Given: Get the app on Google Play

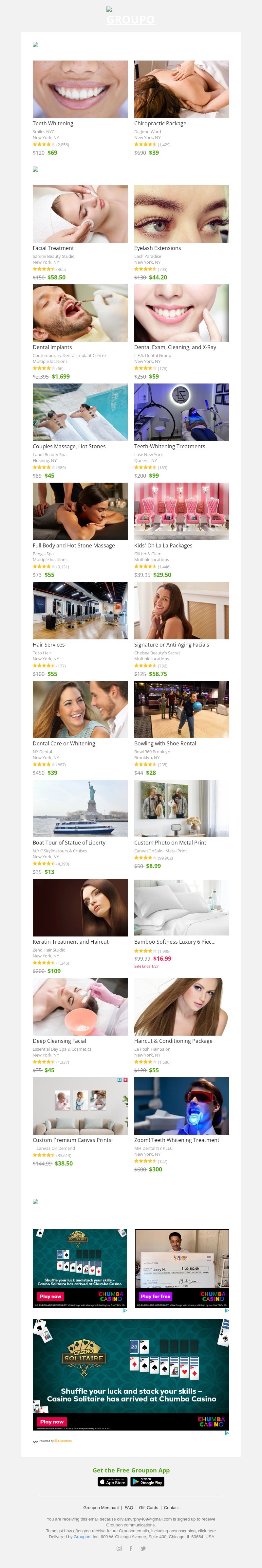Looking at the screenshot, I should point(147,1482).
